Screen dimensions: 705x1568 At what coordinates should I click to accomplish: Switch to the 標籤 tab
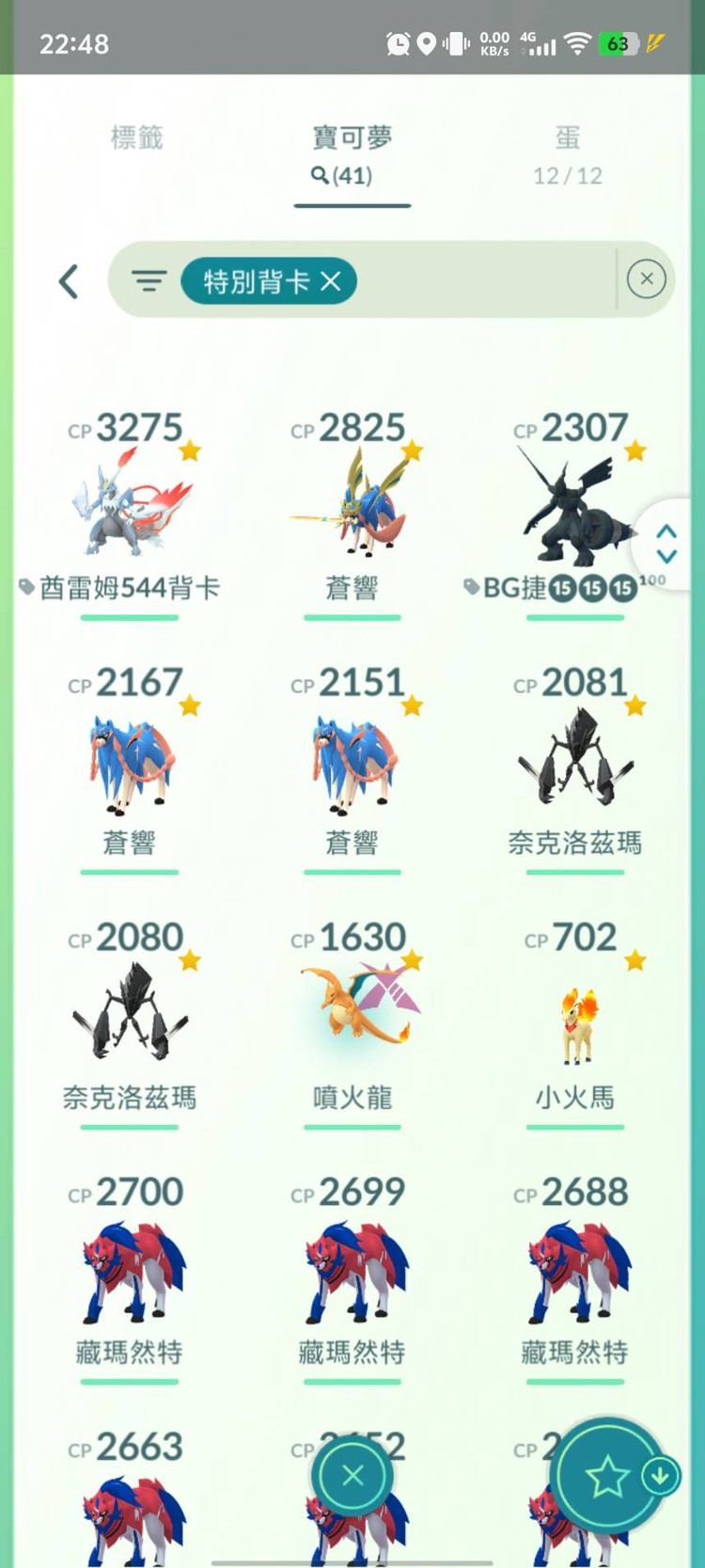[x=134, y=138]
